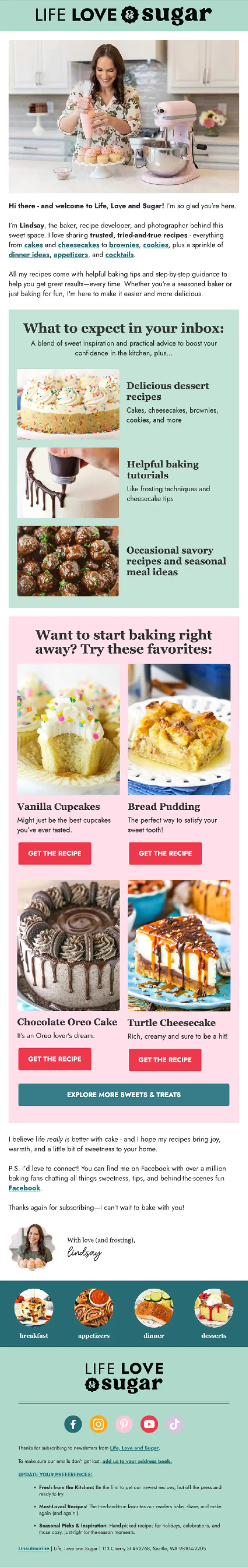
Task: Get the recipe for Vanilla Cupcakes
Action: point(54,853)
